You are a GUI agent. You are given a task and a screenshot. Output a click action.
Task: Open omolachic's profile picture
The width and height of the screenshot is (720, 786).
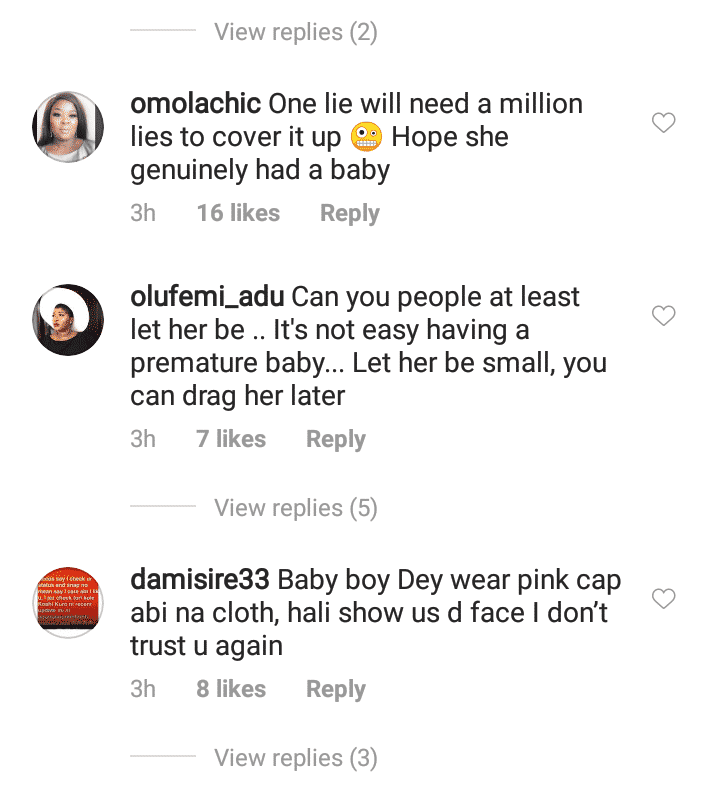tap(69, 127)
